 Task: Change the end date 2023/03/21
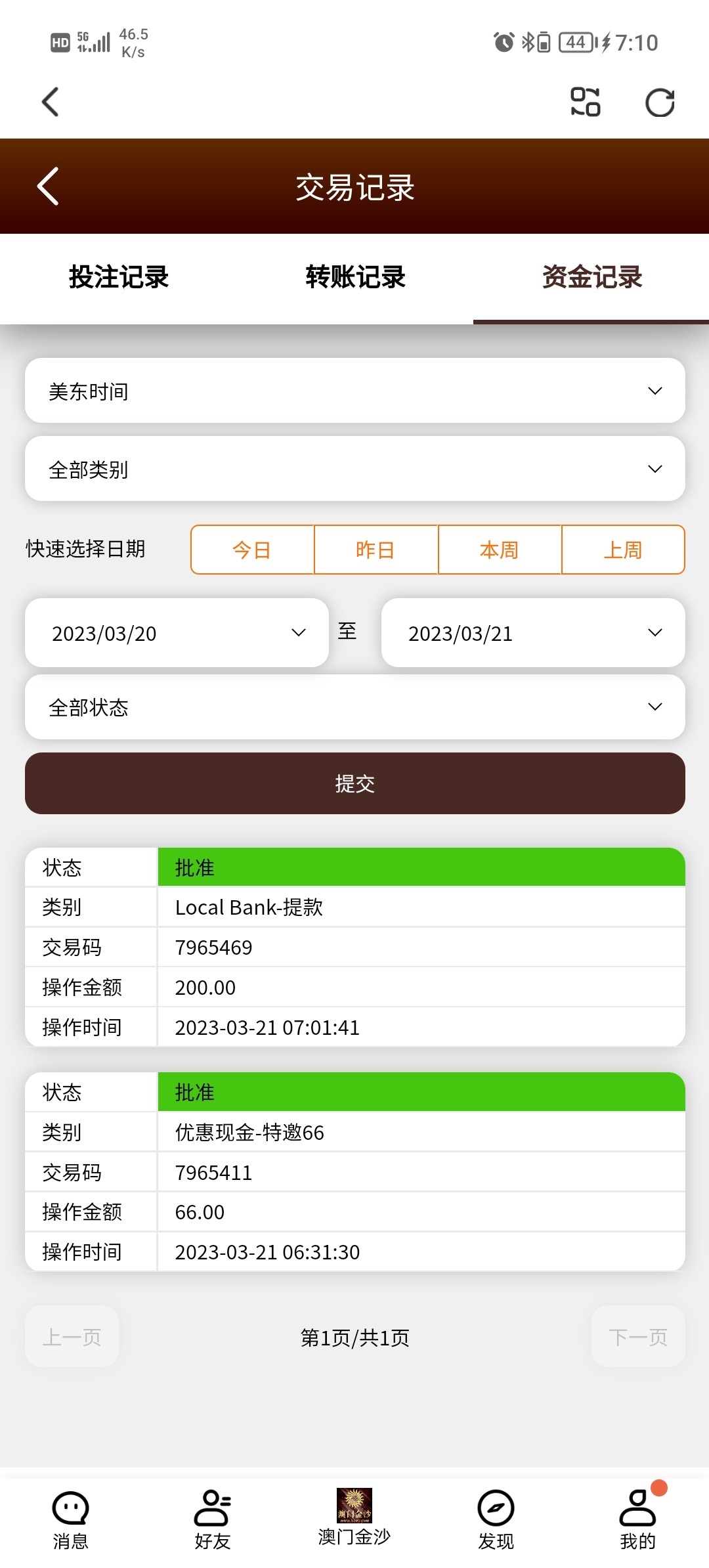(532, 633)
